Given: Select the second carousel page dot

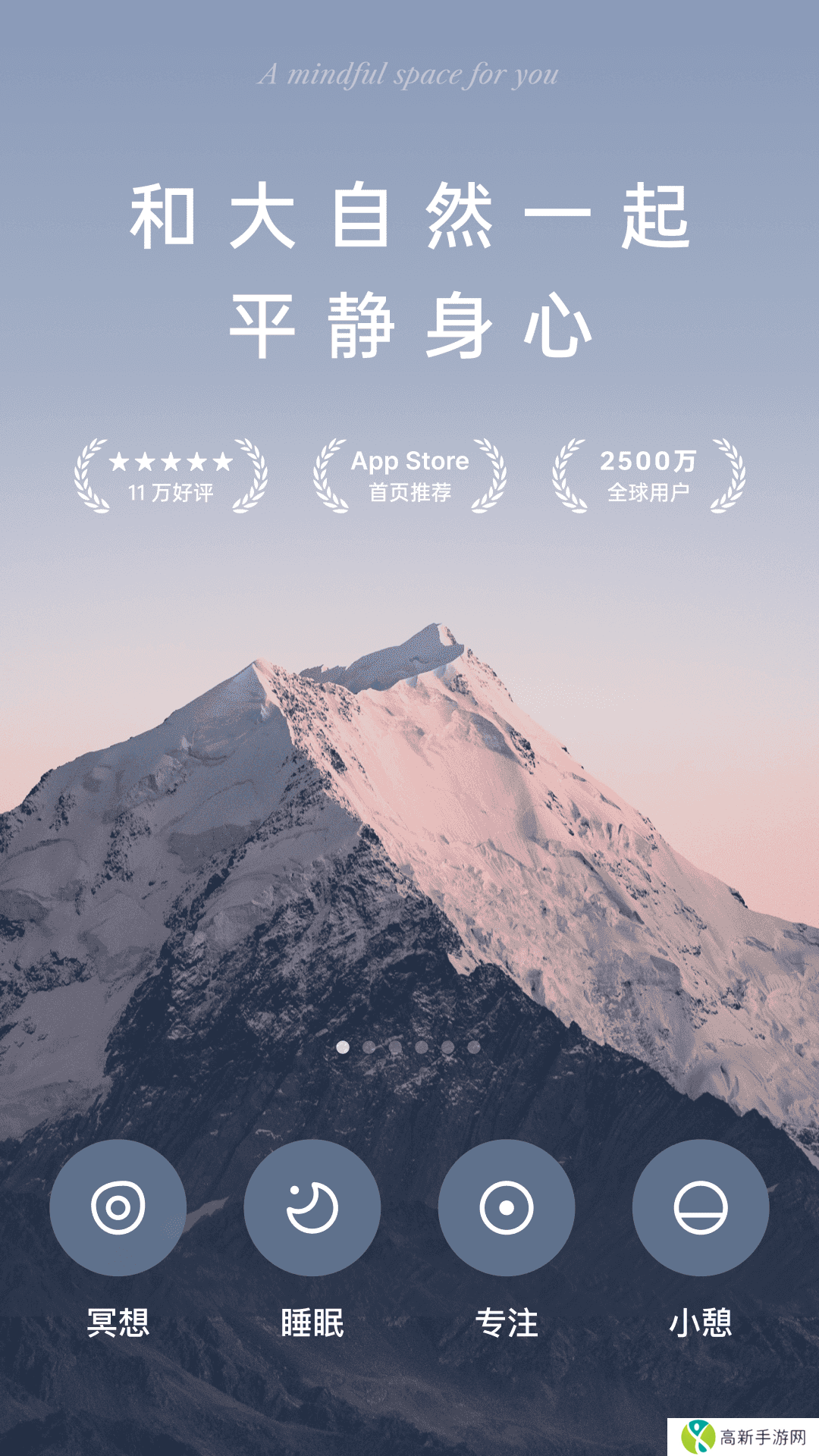Looking at the screenshot, I should [369, 1047].
